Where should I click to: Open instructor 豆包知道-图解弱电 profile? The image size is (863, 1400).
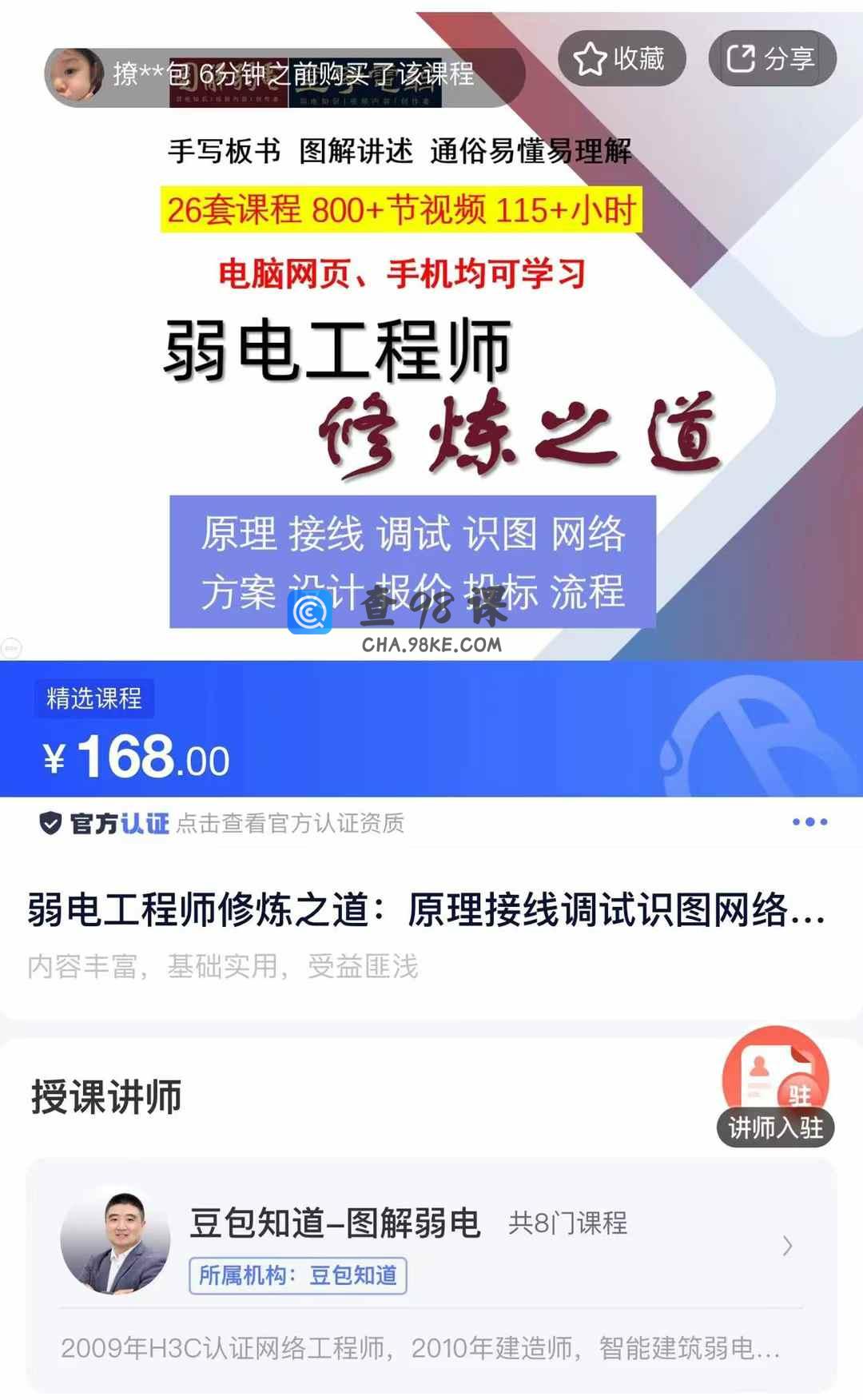(431, 1243)
